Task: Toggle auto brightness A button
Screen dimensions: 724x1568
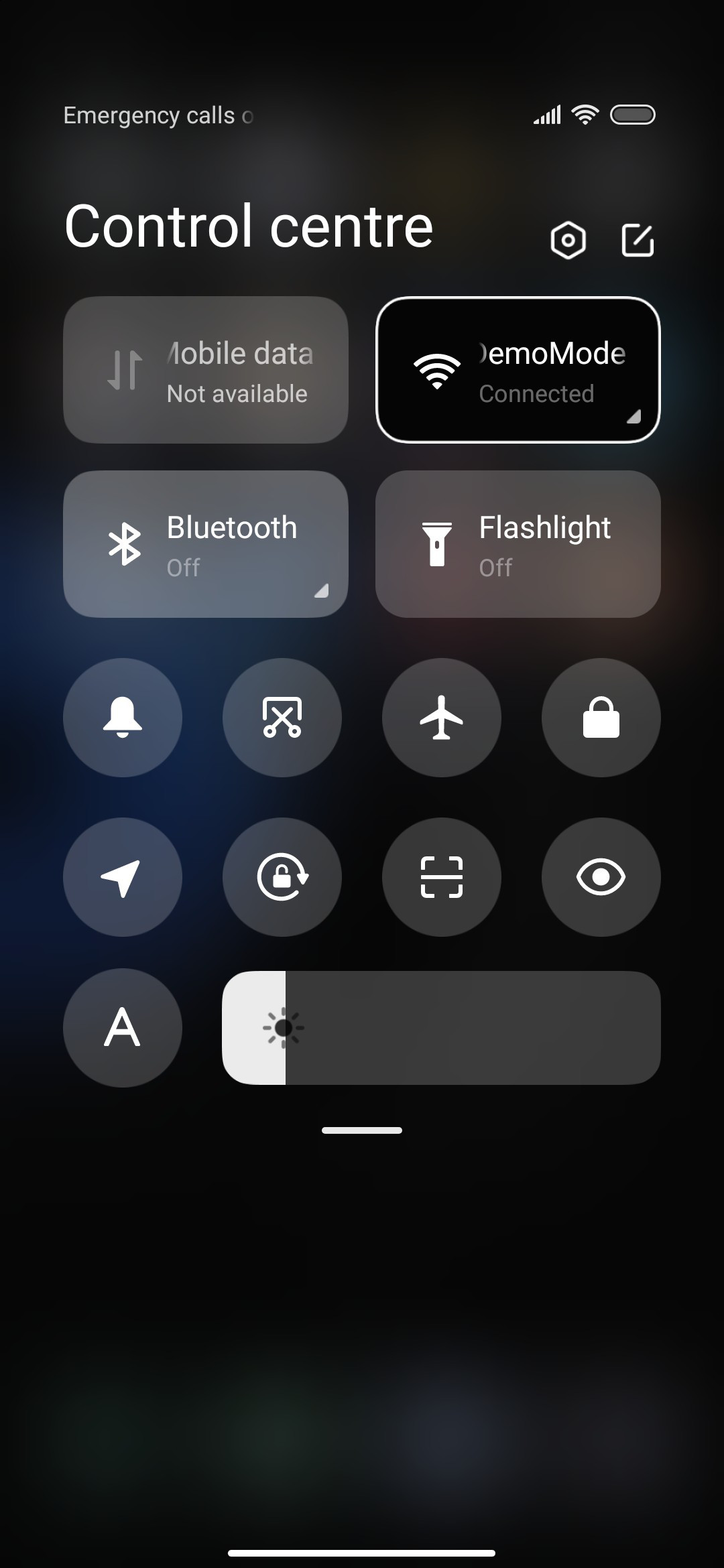Action: point(123,1028)
